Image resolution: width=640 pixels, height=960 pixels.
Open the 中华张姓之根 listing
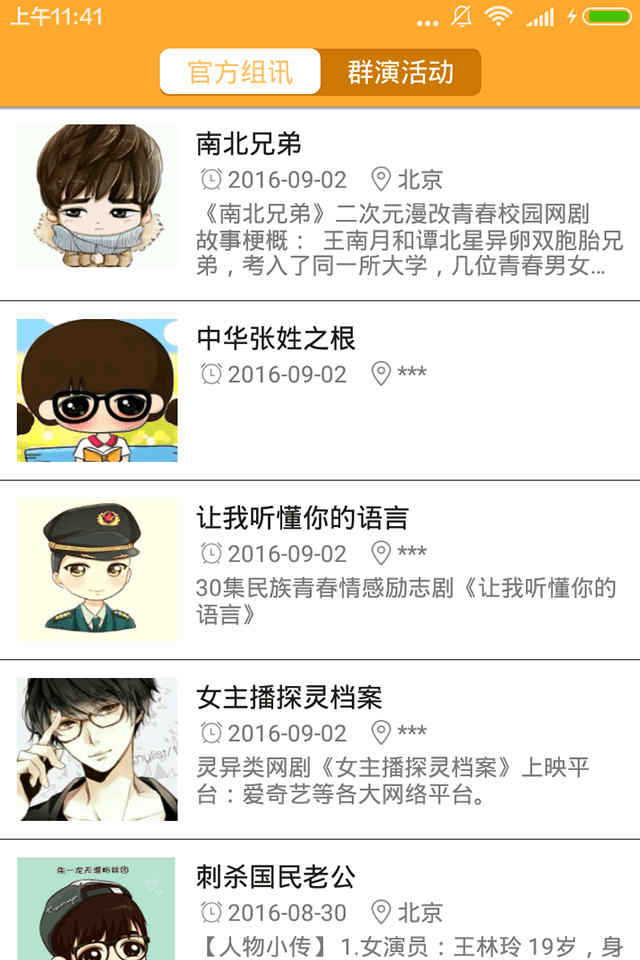(x=320, y=390)
